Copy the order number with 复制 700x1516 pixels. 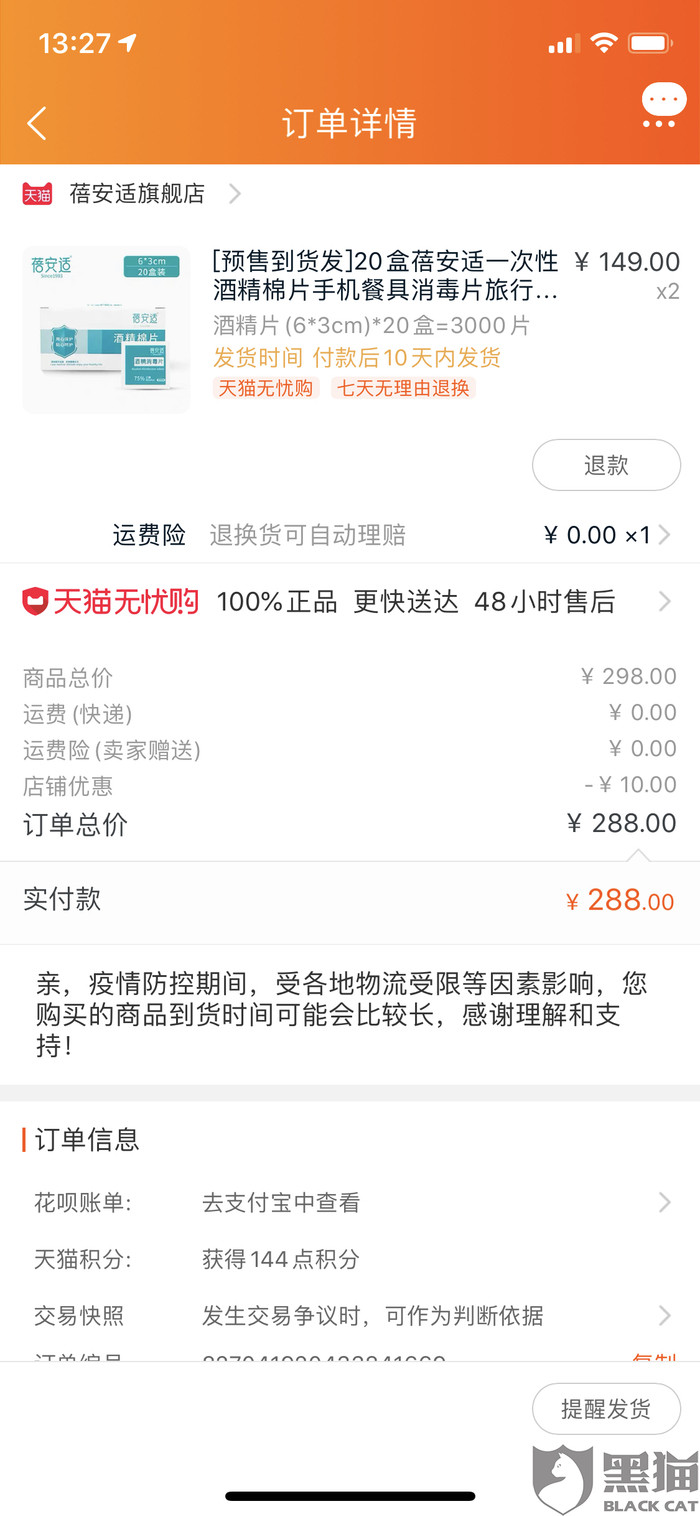click(x=656, y=1358)
